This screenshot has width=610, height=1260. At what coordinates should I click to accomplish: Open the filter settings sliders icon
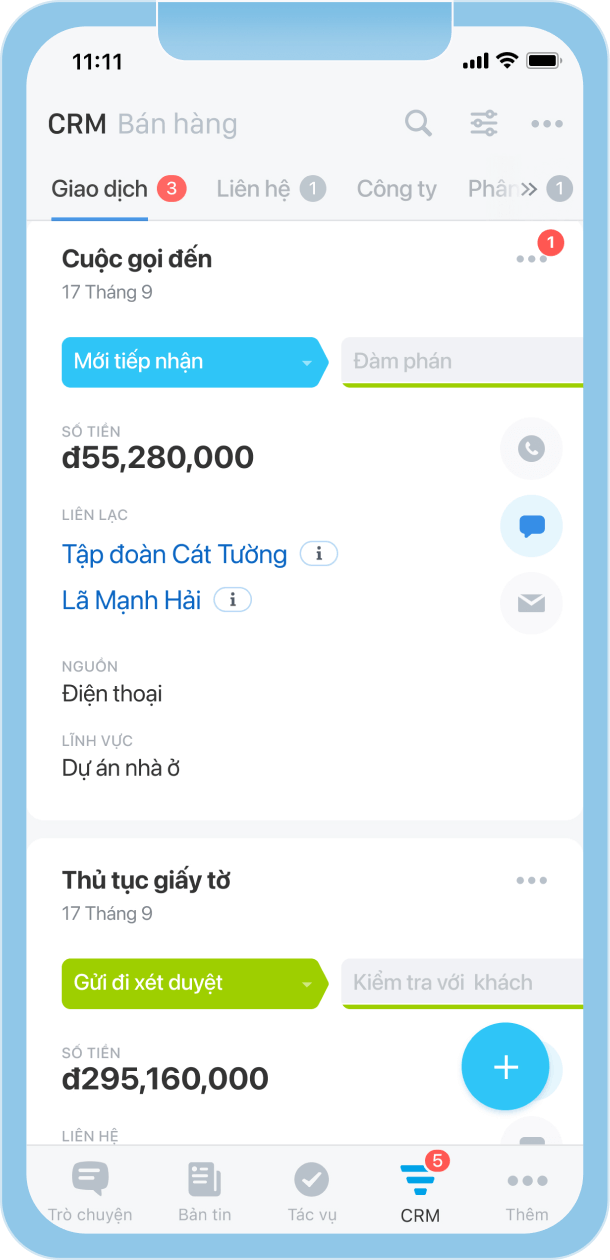[x=484, y=124]
